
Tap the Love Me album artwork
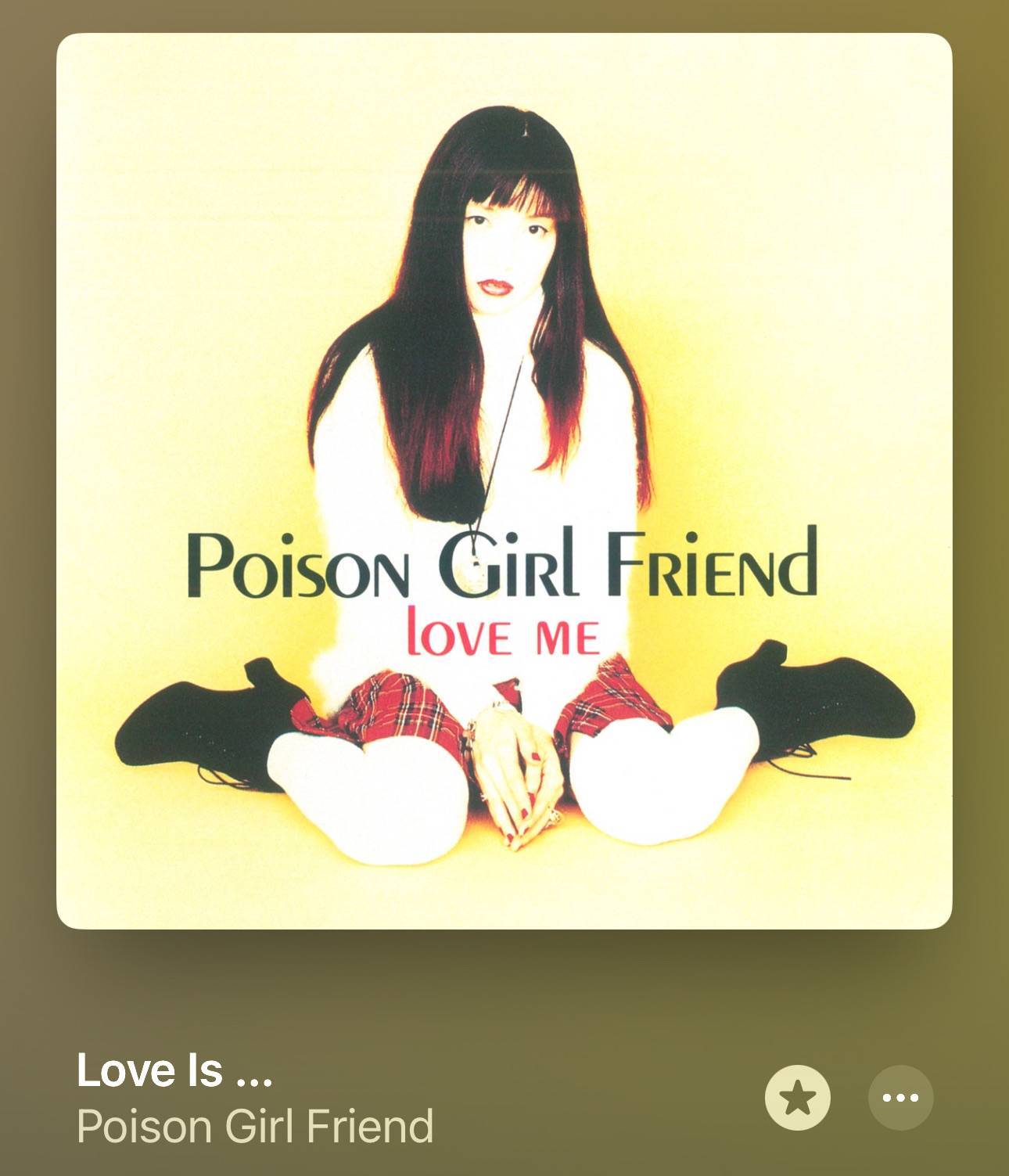pyautogui.click(x=504, y=480)
